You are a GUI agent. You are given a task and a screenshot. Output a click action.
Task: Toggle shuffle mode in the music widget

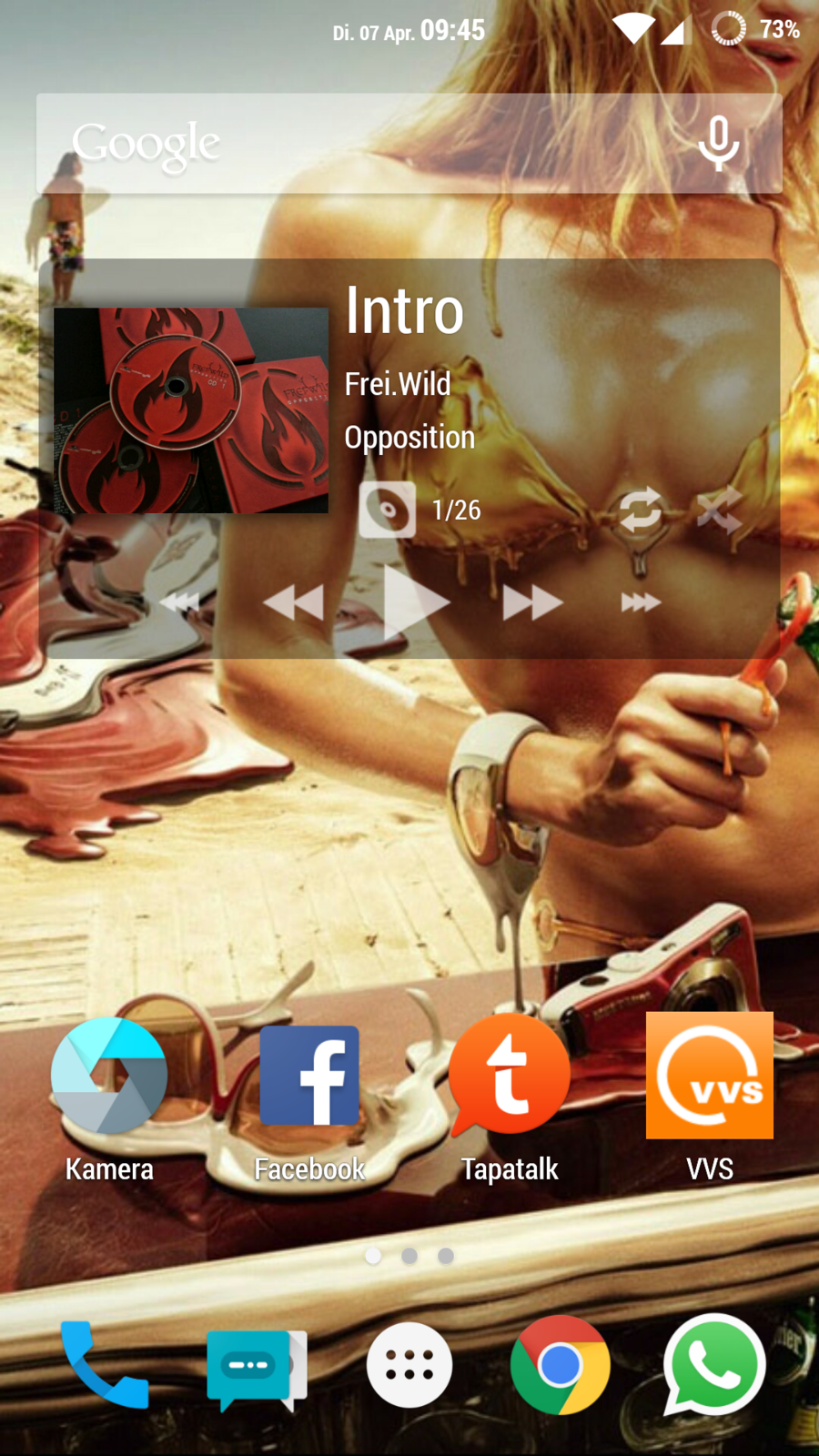[x=719, y=510]
